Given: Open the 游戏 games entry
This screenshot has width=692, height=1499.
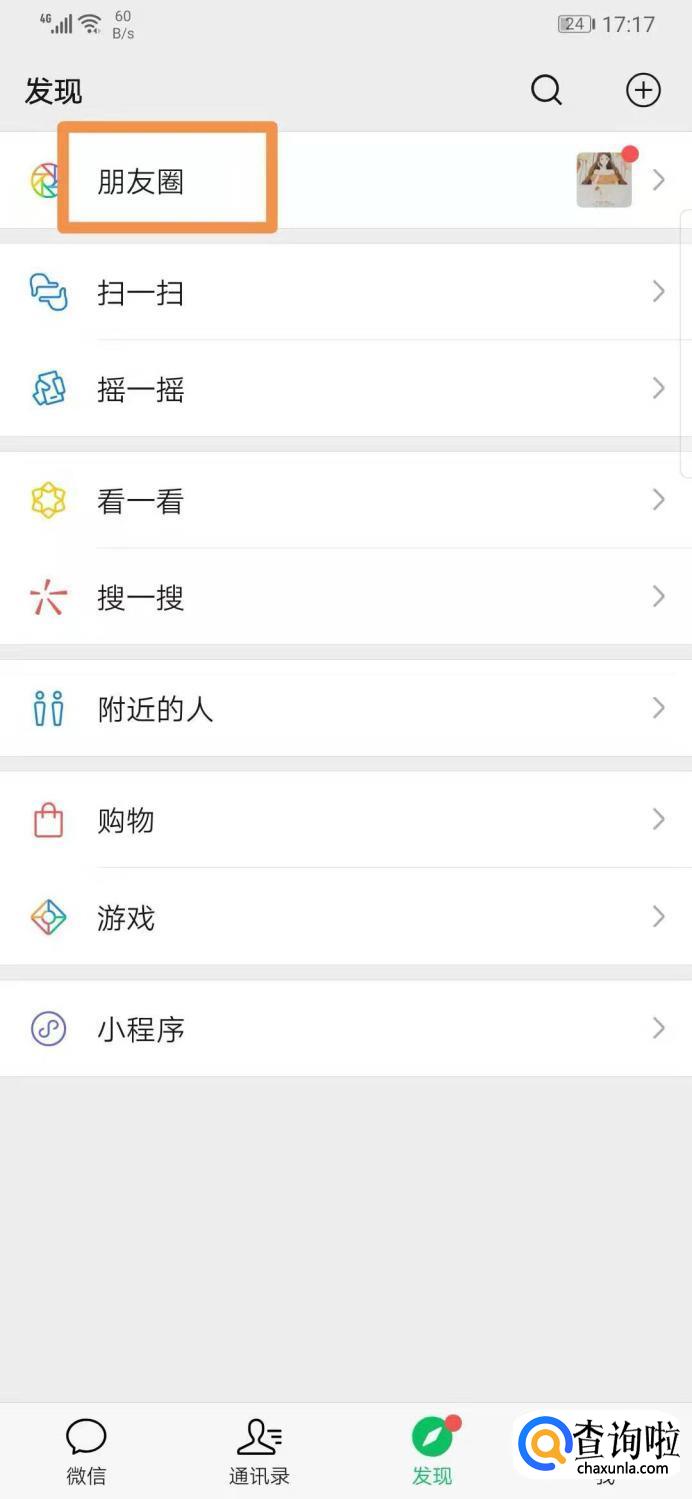Looking at the screenshot, I should coord(126,917).
